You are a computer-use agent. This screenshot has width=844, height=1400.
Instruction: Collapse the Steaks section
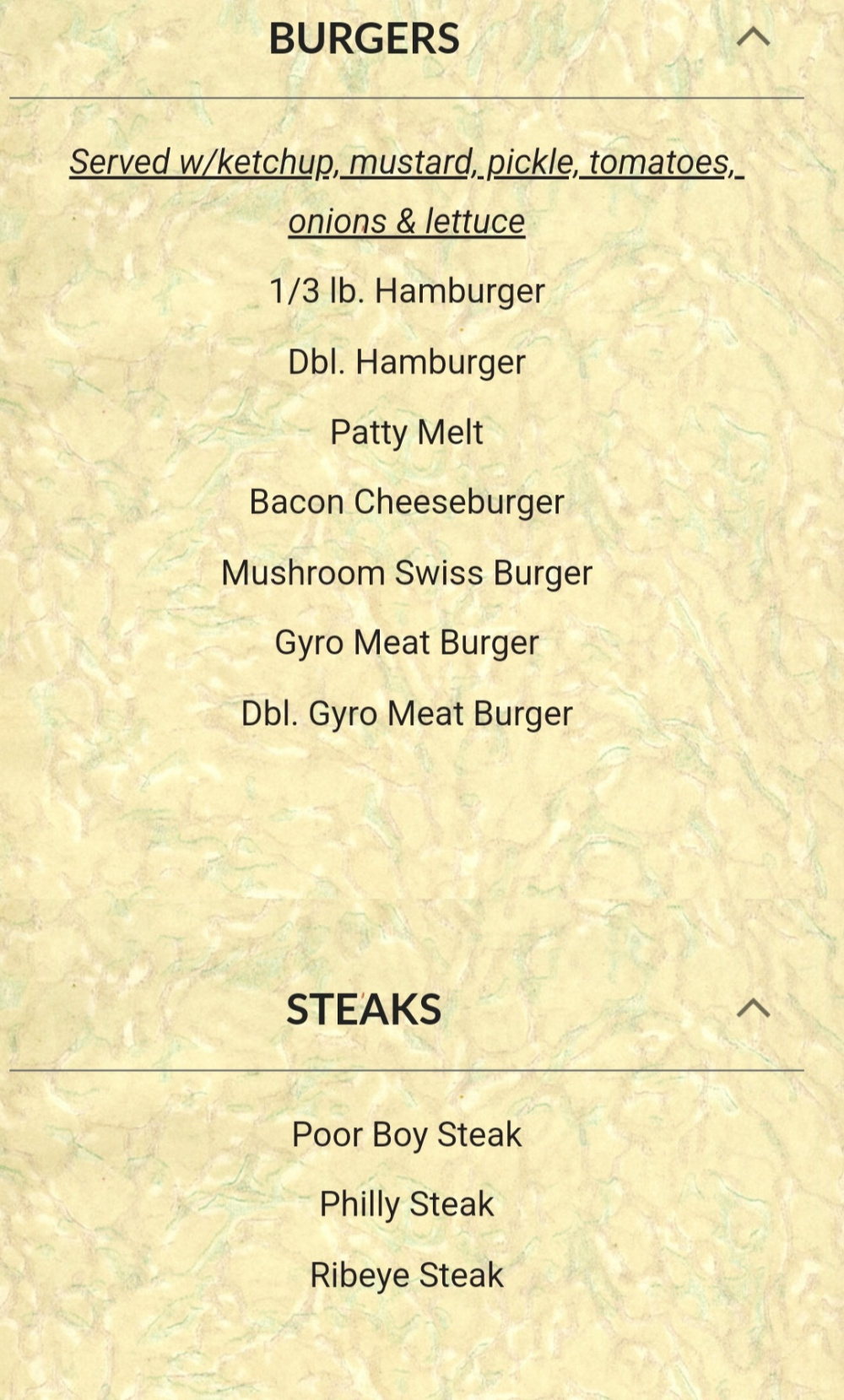click(753, 1008)
